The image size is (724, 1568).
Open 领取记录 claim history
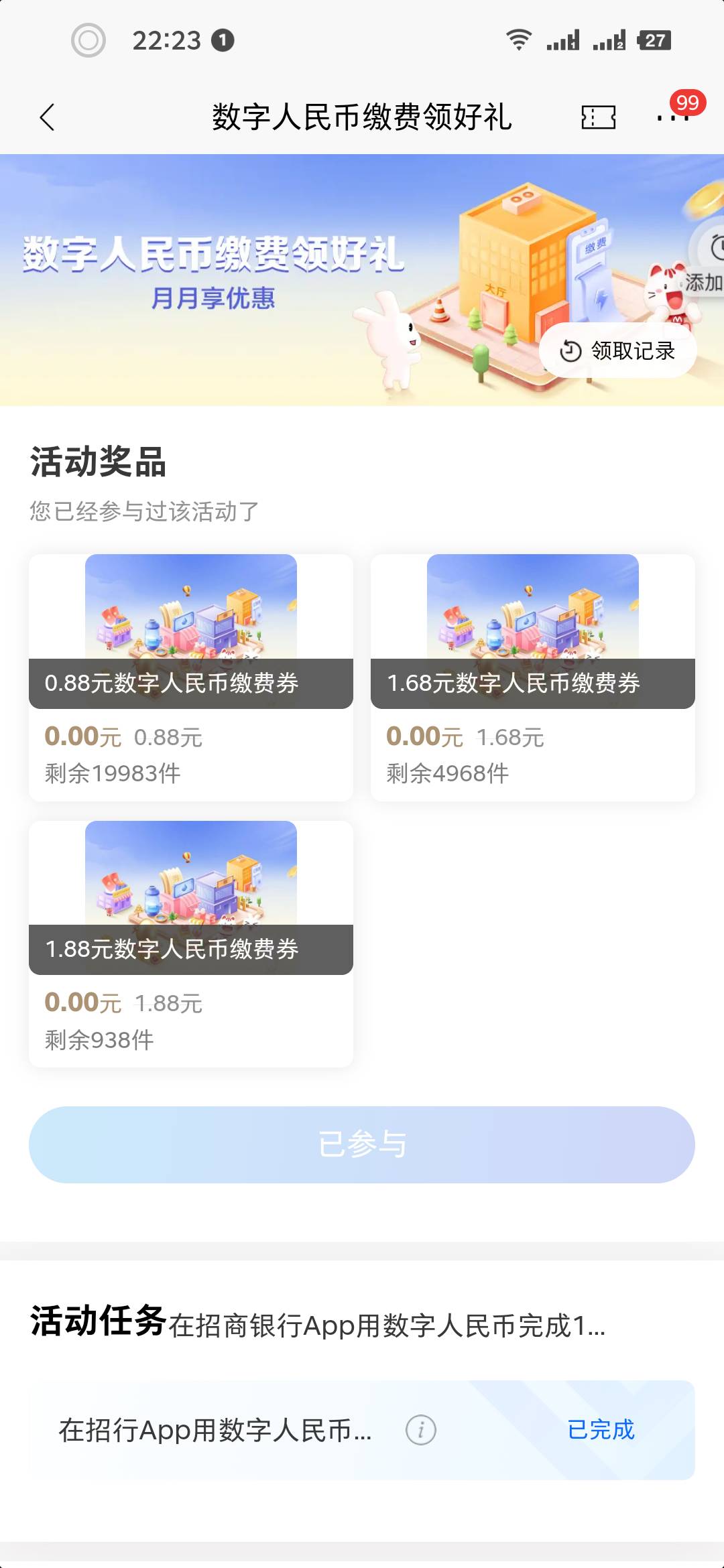point(618,350)
